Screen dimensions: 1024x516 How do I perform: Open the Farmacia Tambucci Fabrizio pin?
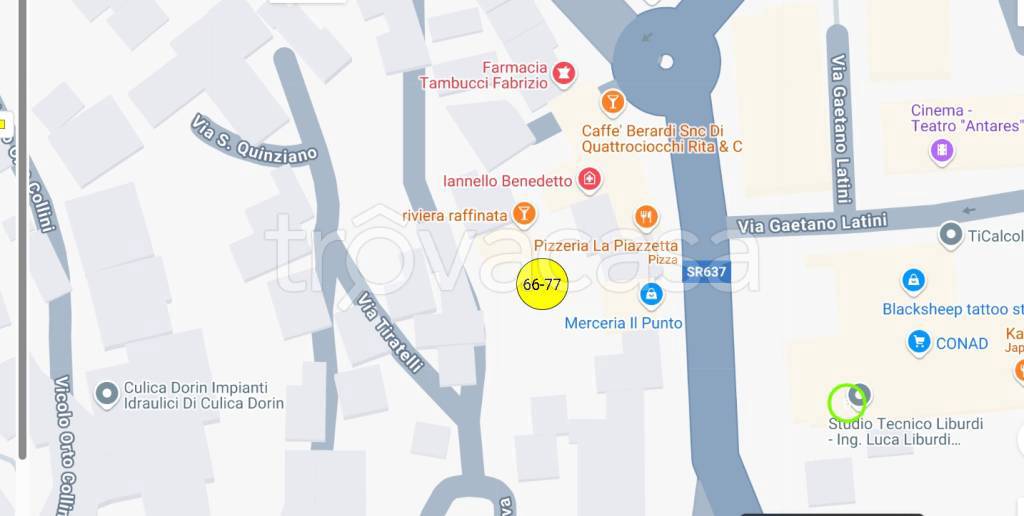click(566, 73)
